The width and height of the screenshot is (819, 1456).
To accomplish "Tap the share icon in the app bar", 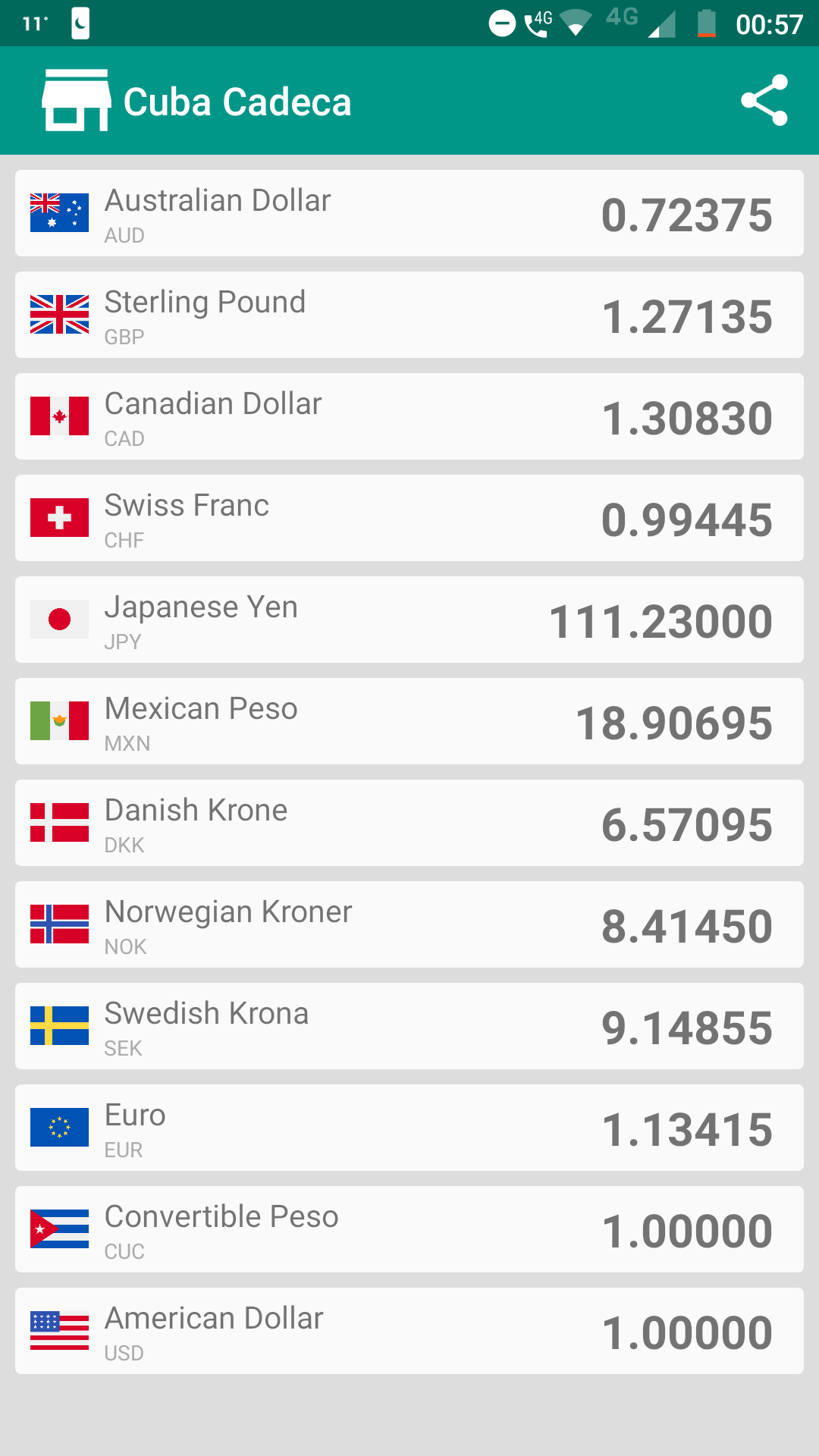I will tap(764, 100).
